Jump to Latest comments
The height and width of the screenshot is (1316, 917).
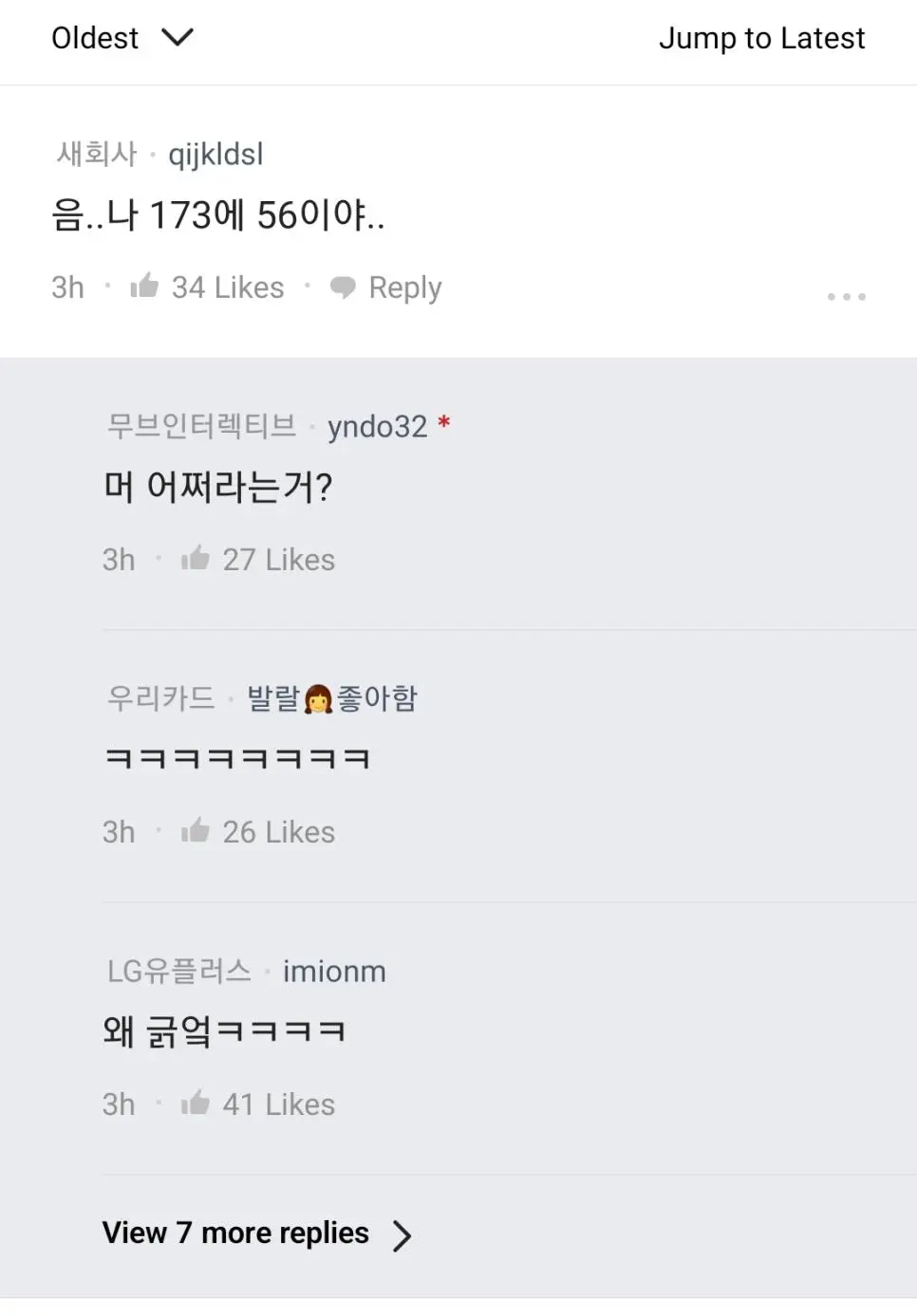click(761, 38)
